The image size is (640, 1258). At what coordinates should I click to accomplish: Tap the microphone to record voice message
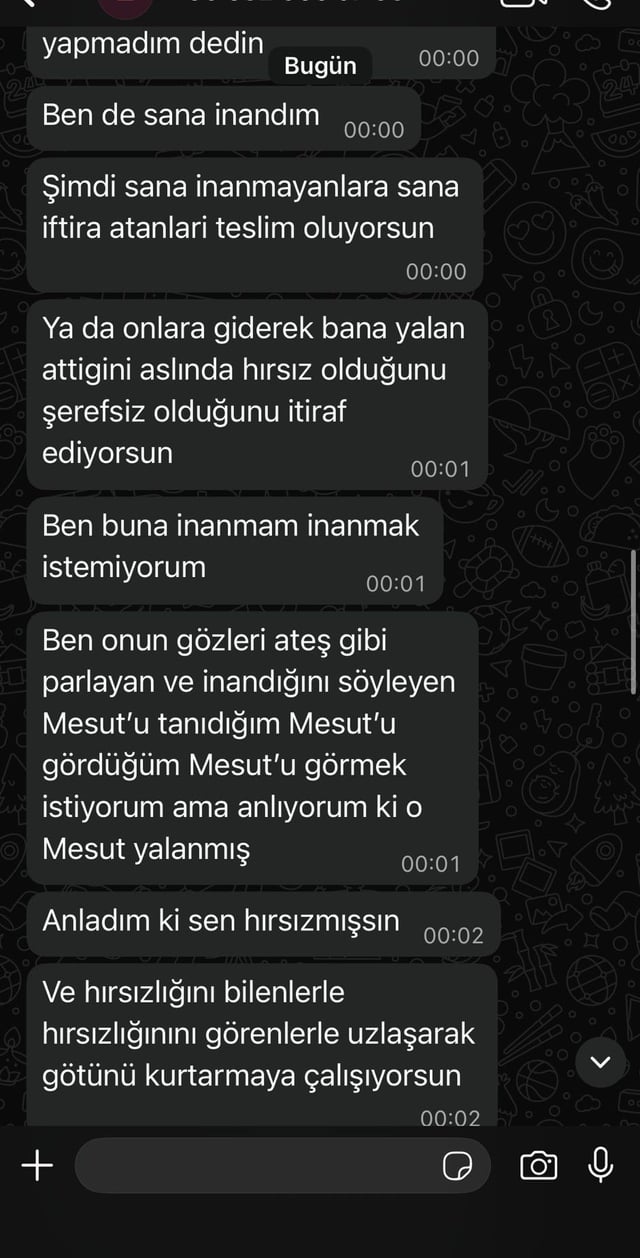[601, 1165]
